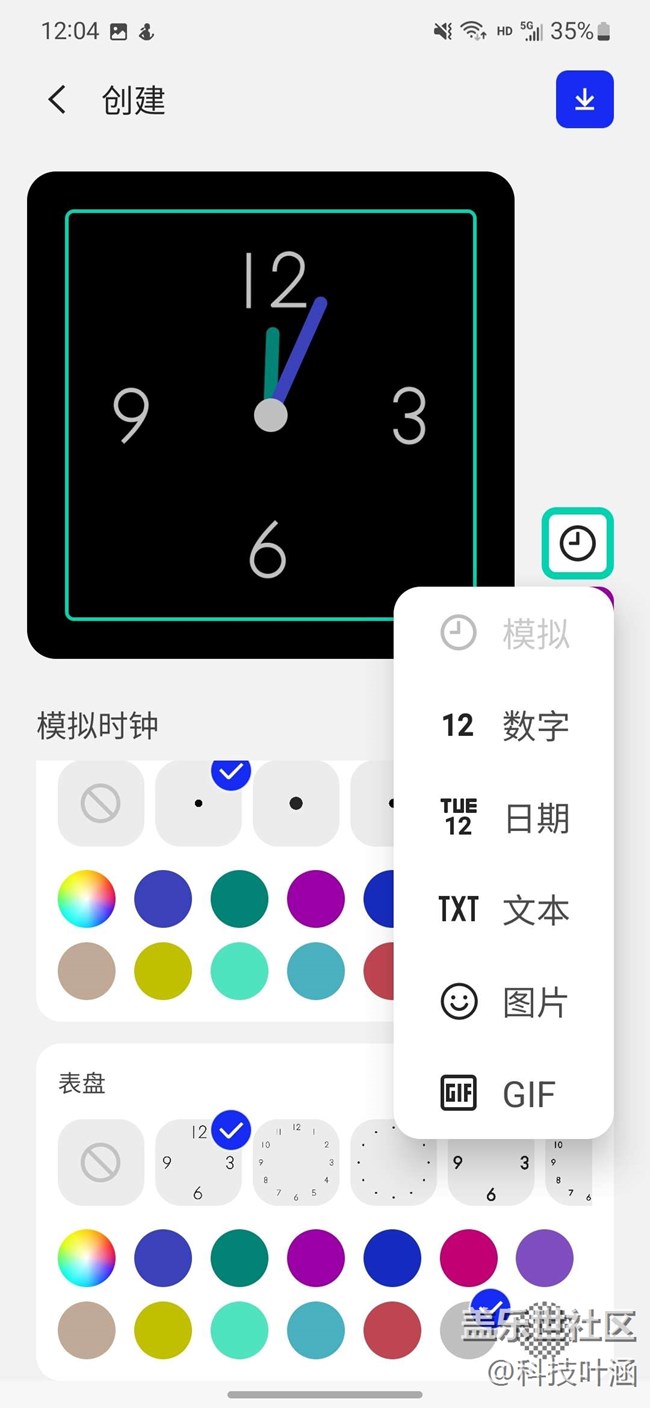Pick the olive yellow hand color
The width and height of the screenshot is (650, 1408).
click(x=162, y=972)
